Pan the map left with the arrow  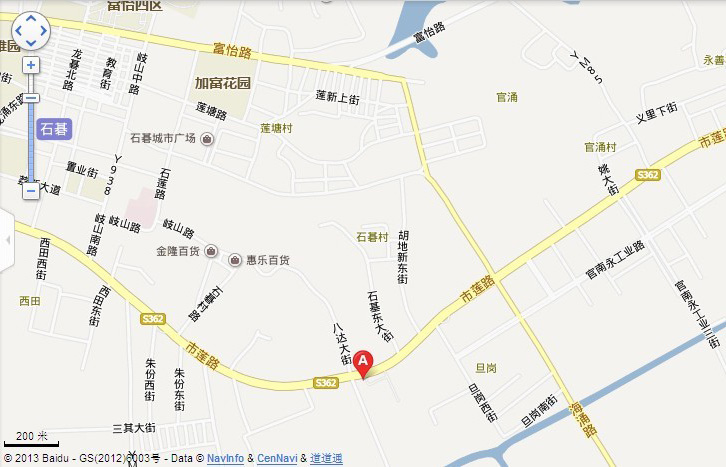click(17, 31)
